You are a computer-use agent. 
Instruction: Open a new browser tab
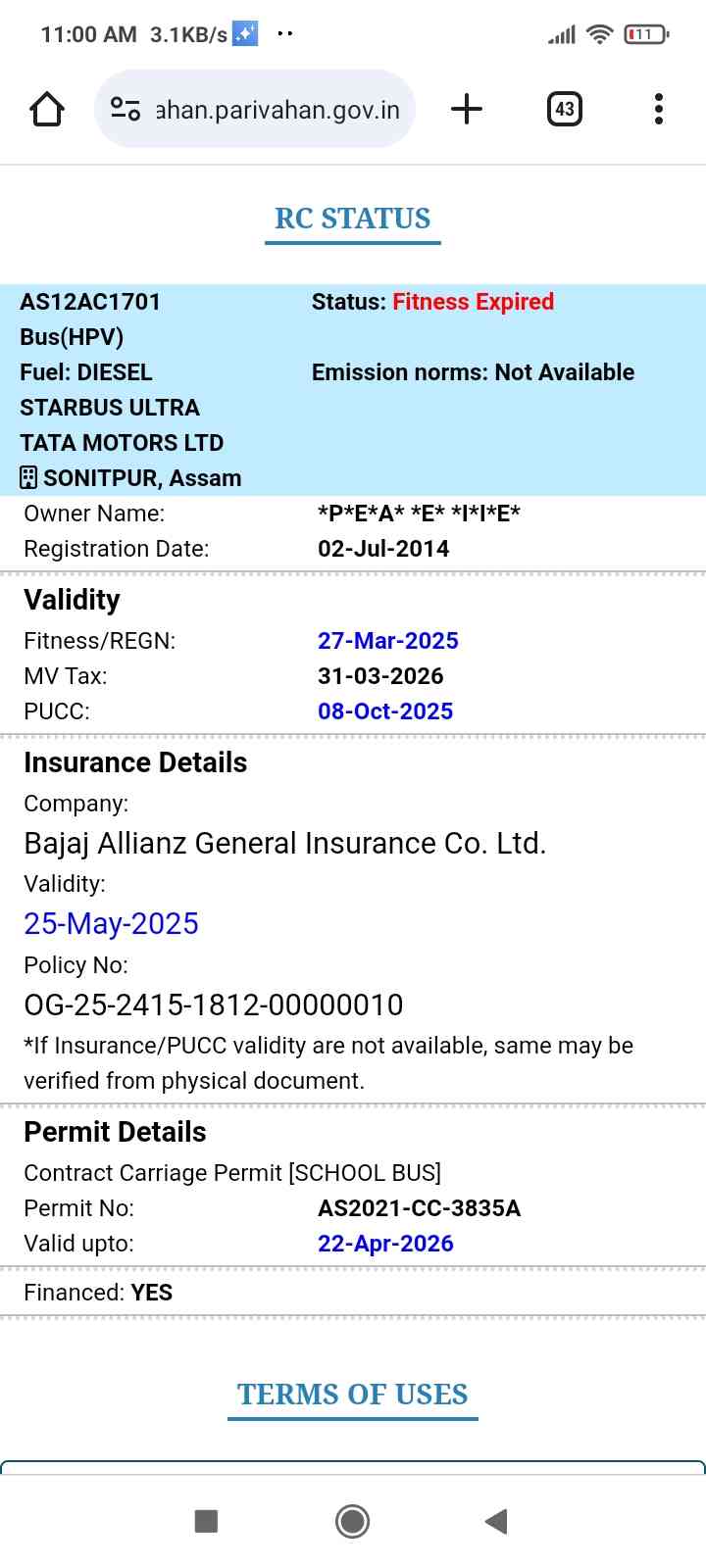point(467,109)
